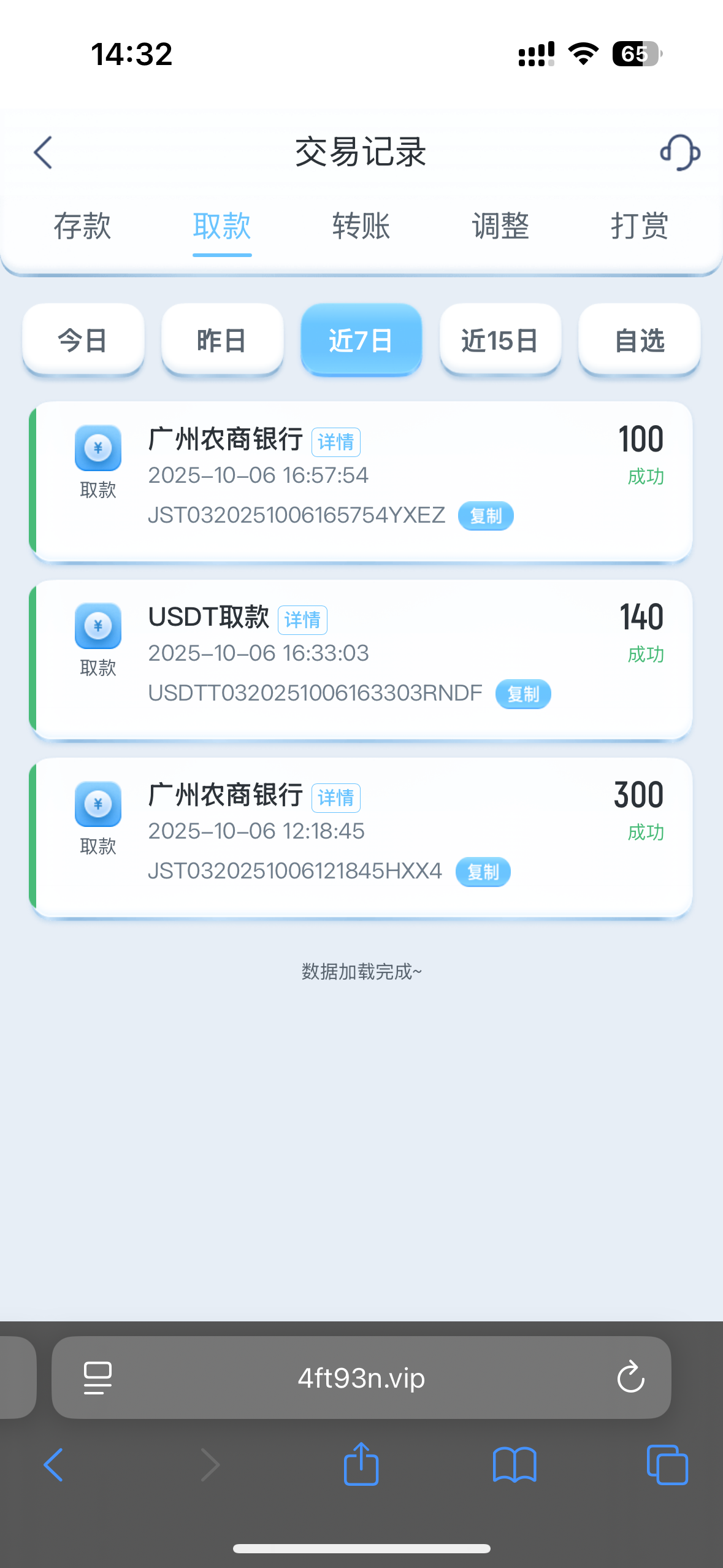
Task: Go back from the 交易记录 page
Action: point(43,152)
